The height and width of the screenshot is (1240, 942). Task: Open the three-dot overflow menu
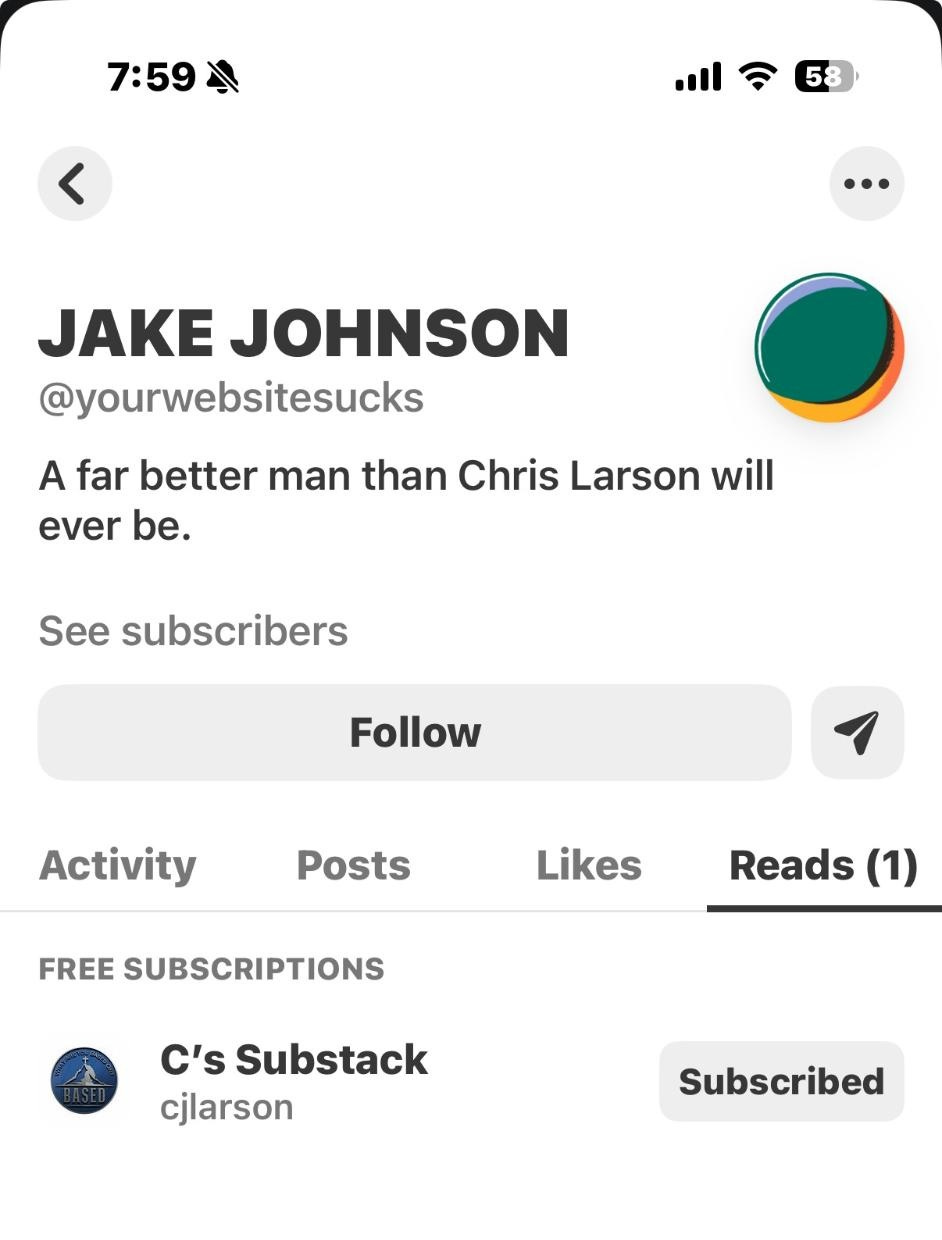pos(866,184)
